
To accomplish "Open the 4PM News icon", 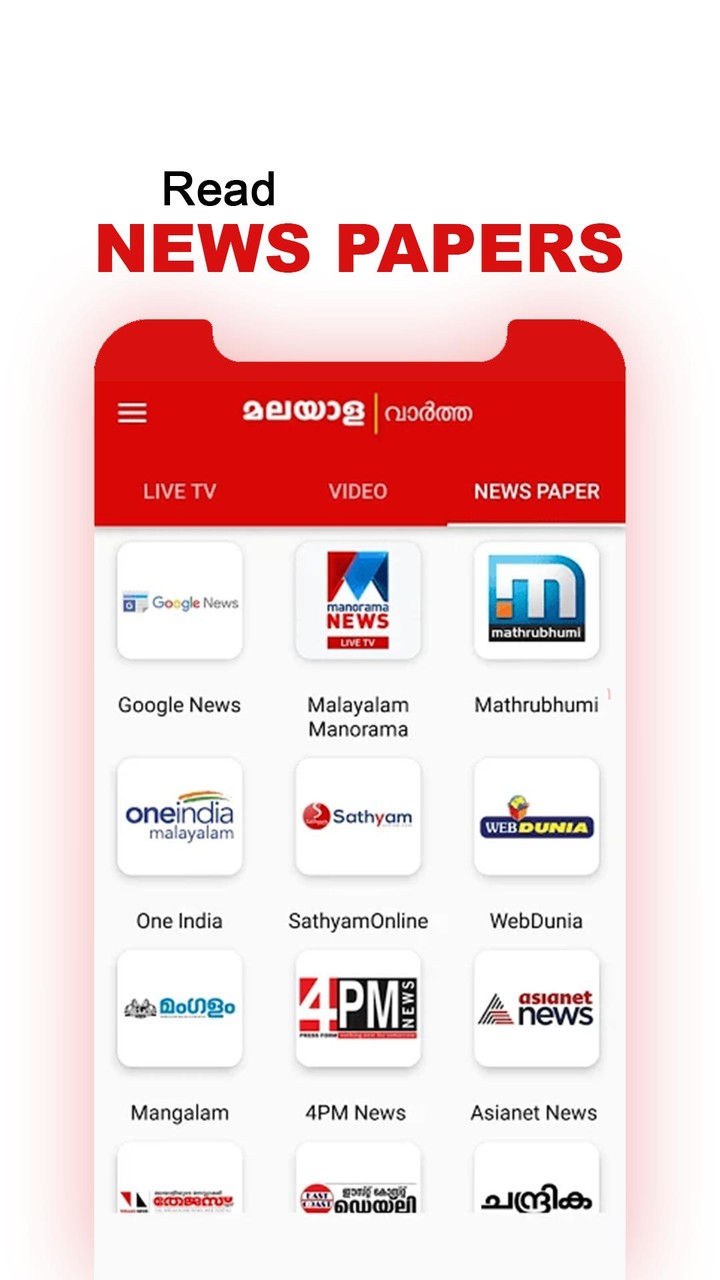I will [x=358, y=1008].
